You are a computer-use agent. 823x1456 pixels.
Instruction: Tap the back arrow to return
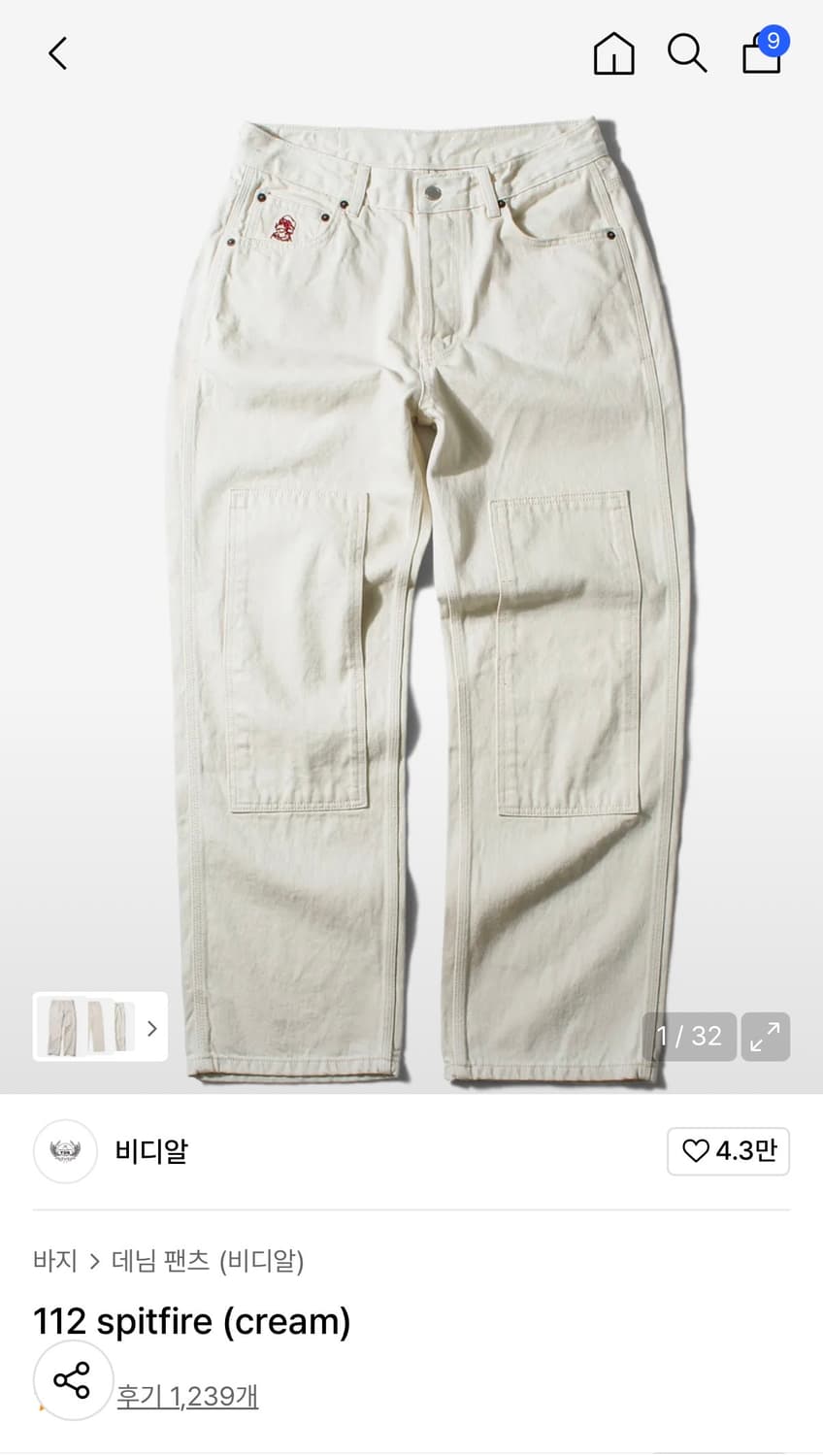click(57, 53)
